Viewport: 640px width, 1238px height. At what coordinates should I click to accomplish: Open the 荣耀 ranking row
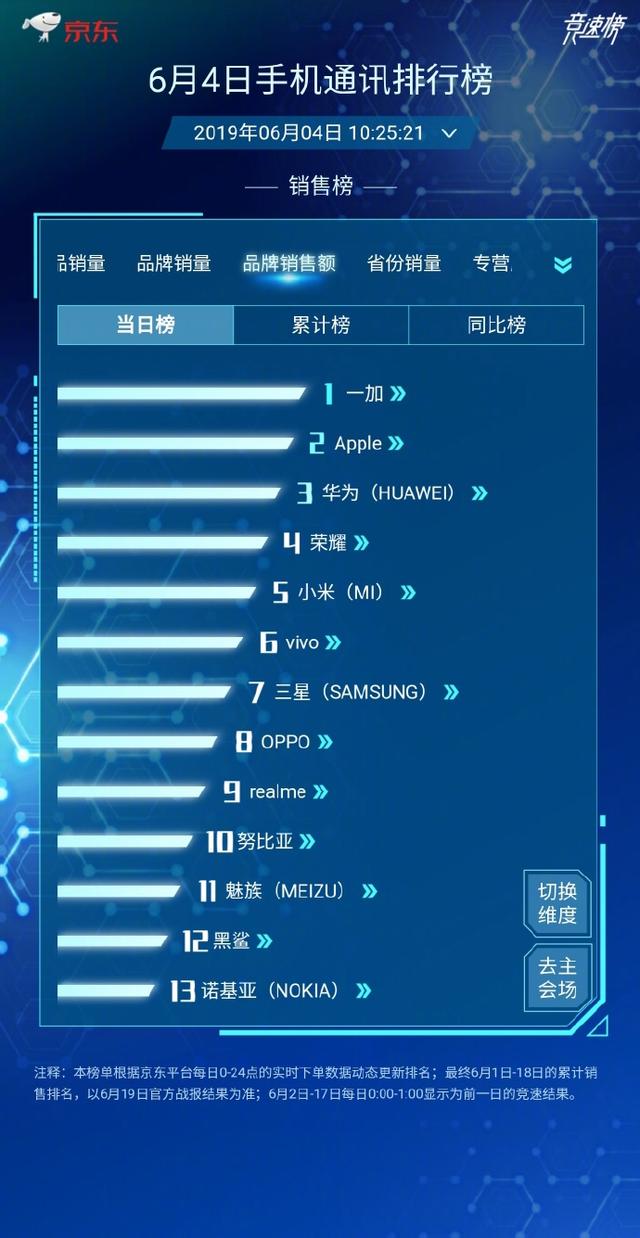pyautogui.click(x=328, y=543)
